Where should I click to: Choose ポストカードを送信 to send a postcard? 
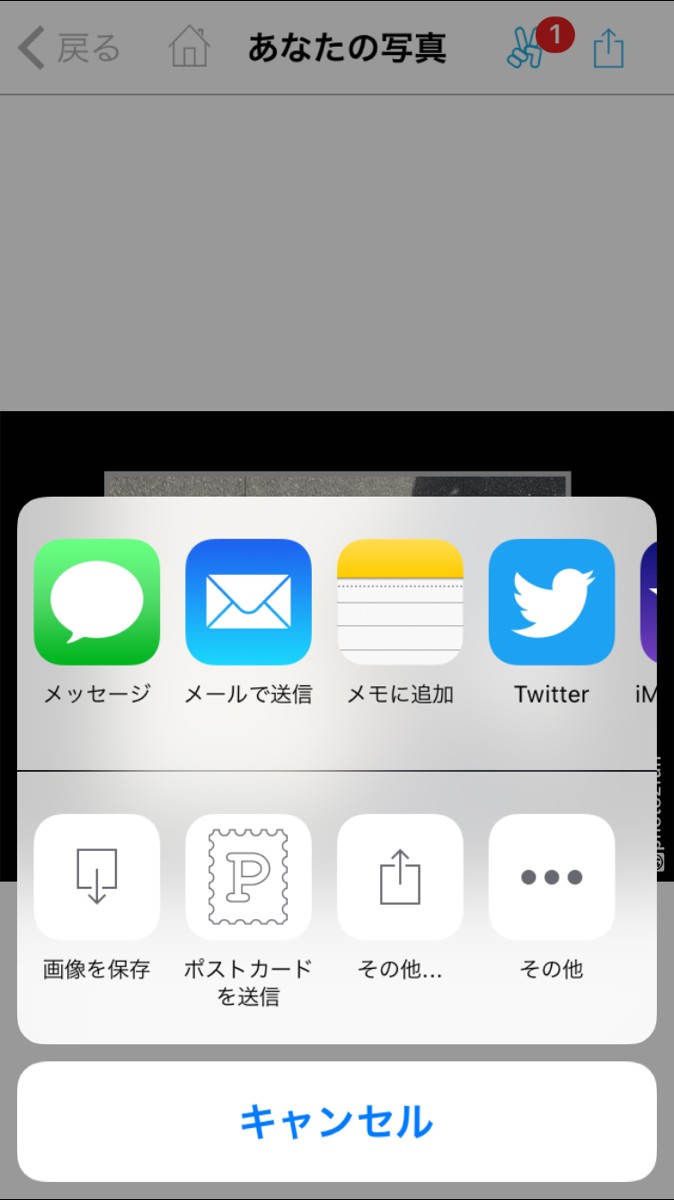(248, 877)
